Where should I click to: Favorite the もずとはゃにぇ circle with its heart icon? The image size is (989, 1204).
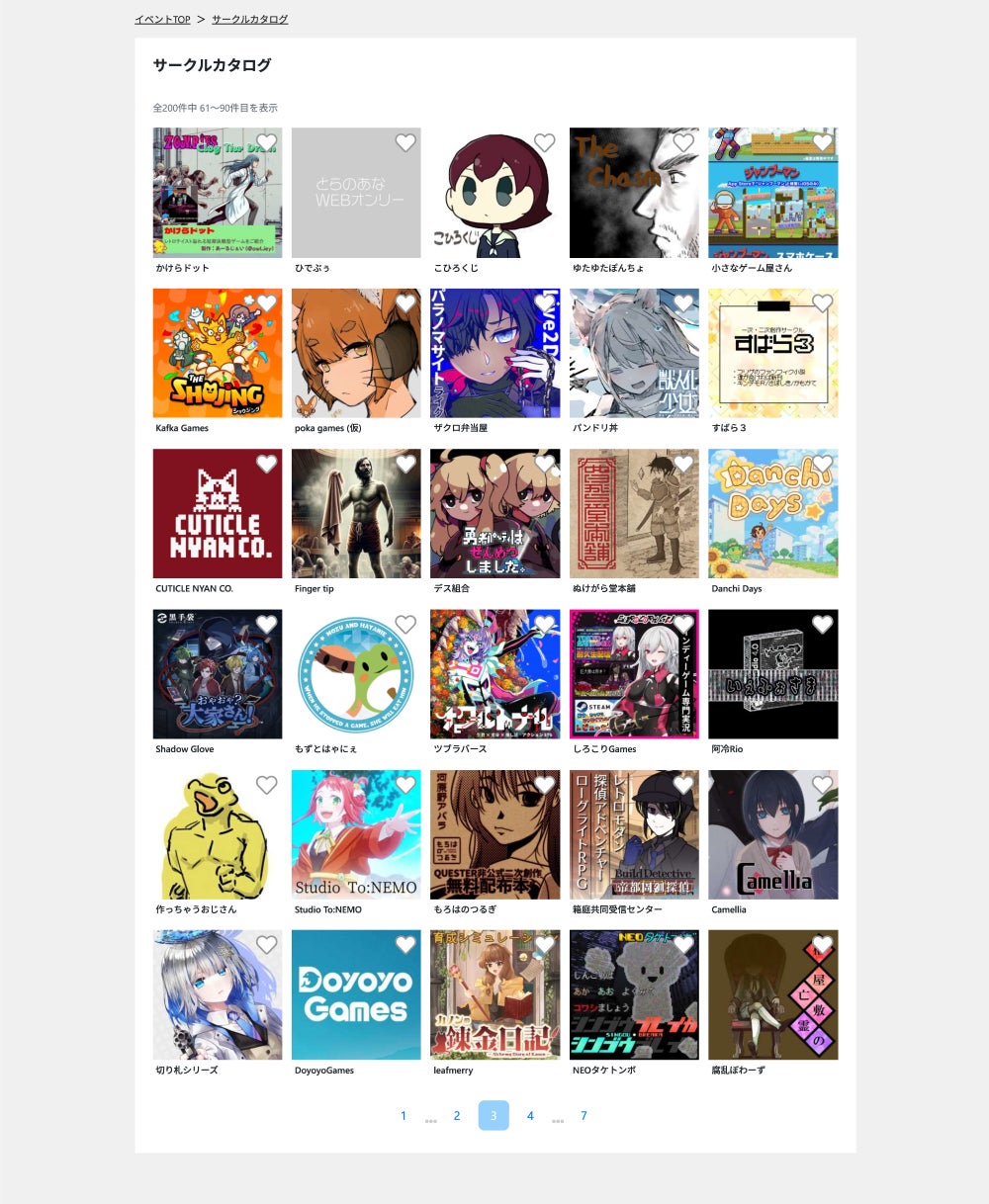tap(405, 624)
